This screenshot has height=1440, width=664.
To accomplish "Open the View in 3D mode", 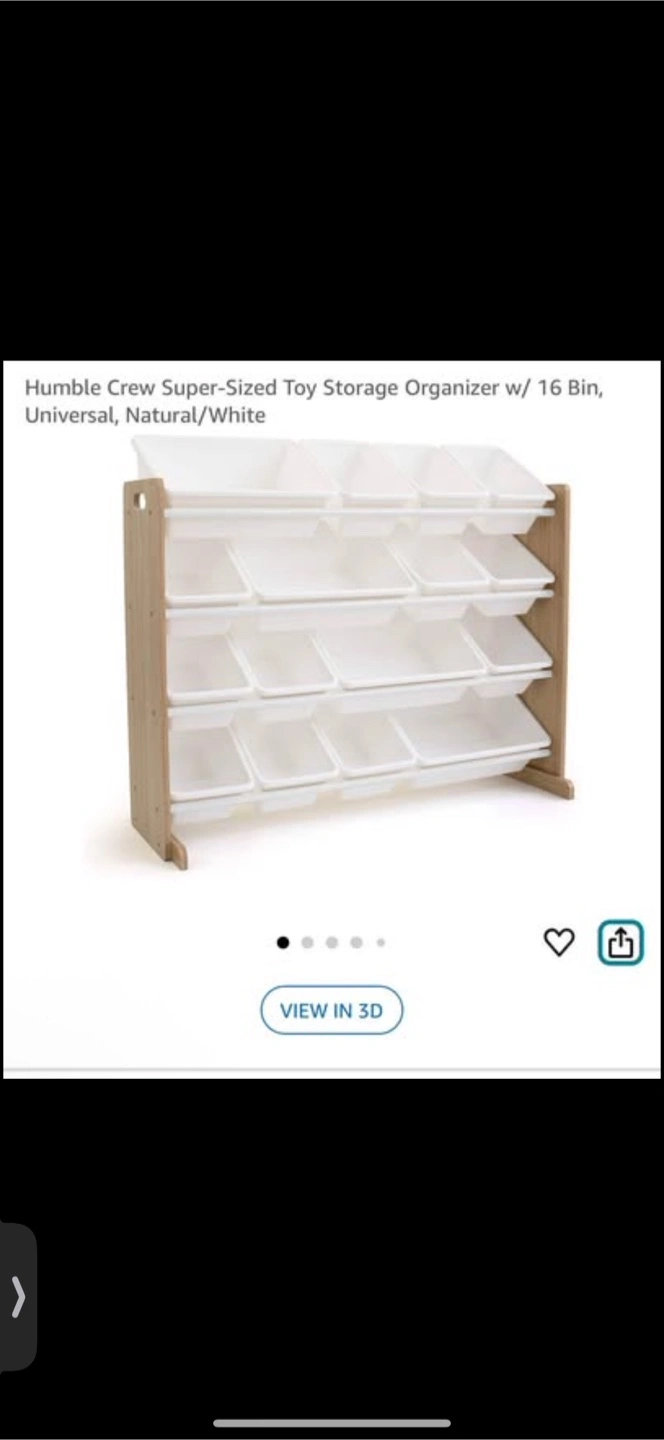I will (x=331, y=1010).
